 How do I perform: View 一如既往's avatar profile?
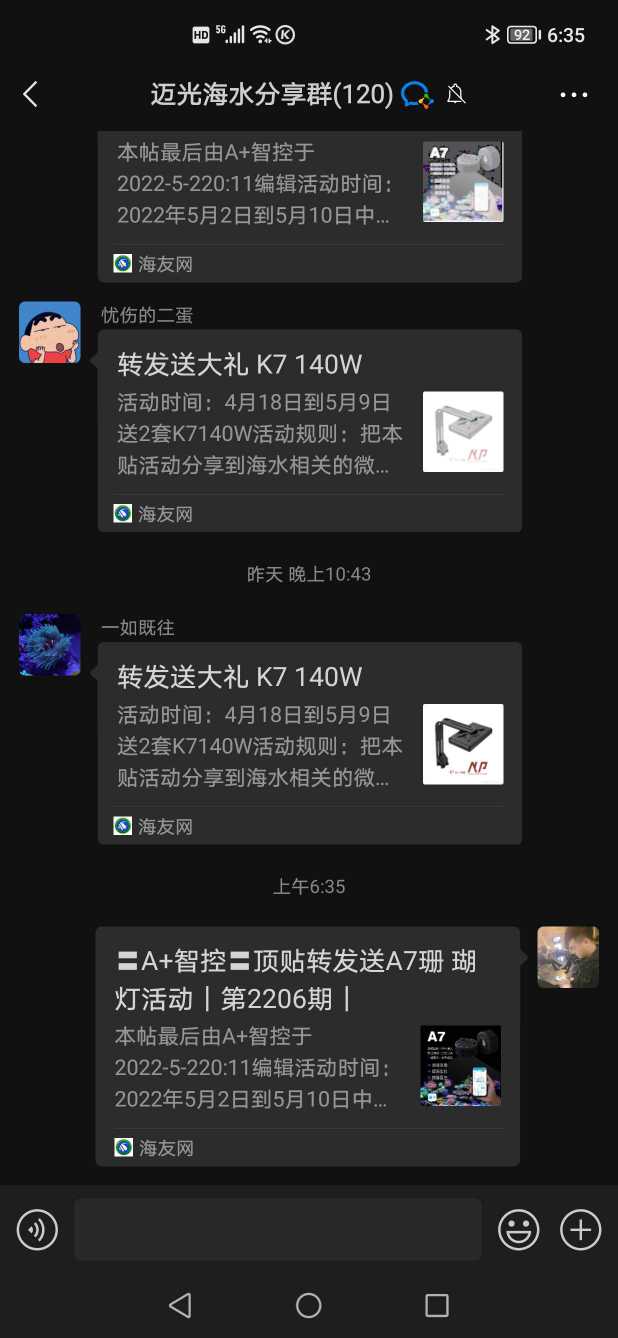(x=50, y=645)
